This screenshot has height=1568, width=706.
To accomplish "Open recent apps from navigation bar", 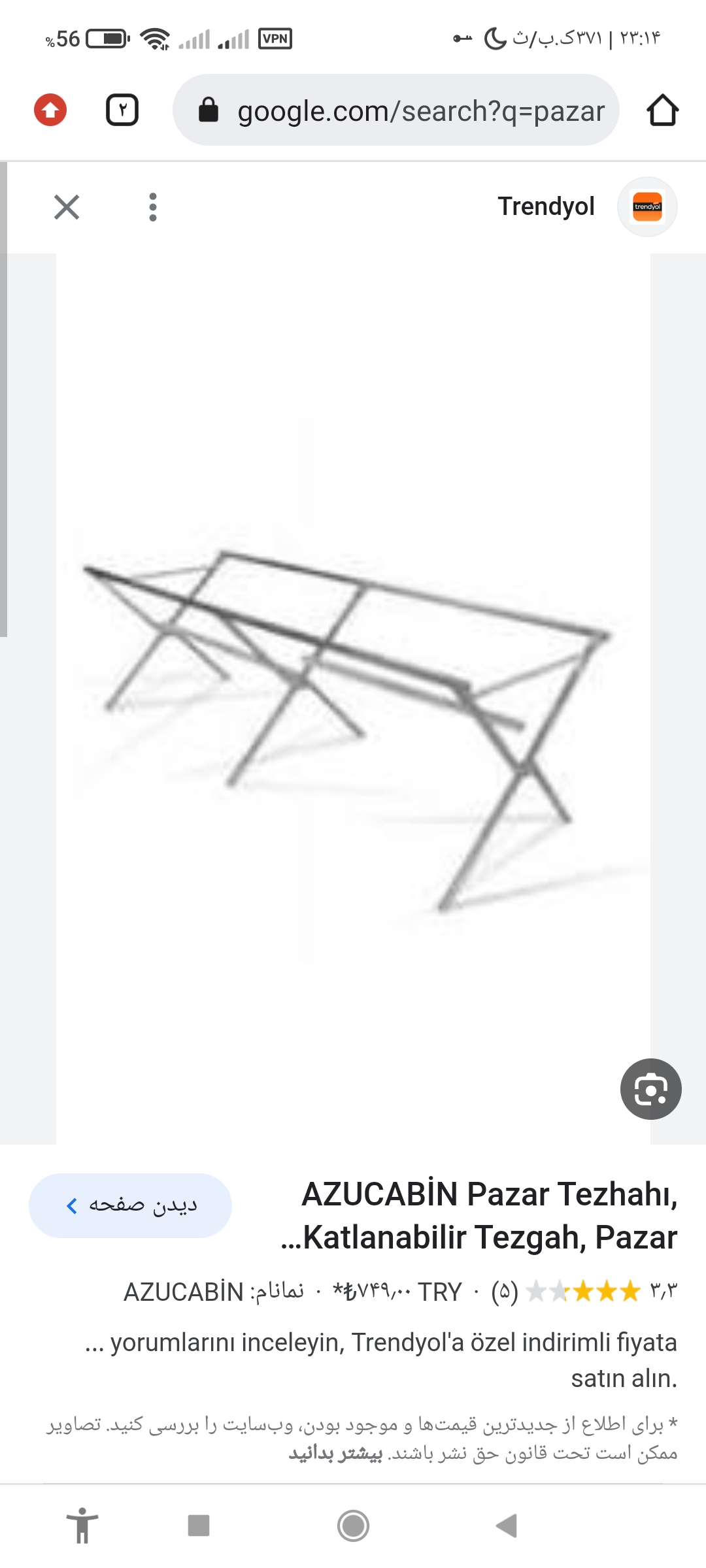I will 199,1526.
